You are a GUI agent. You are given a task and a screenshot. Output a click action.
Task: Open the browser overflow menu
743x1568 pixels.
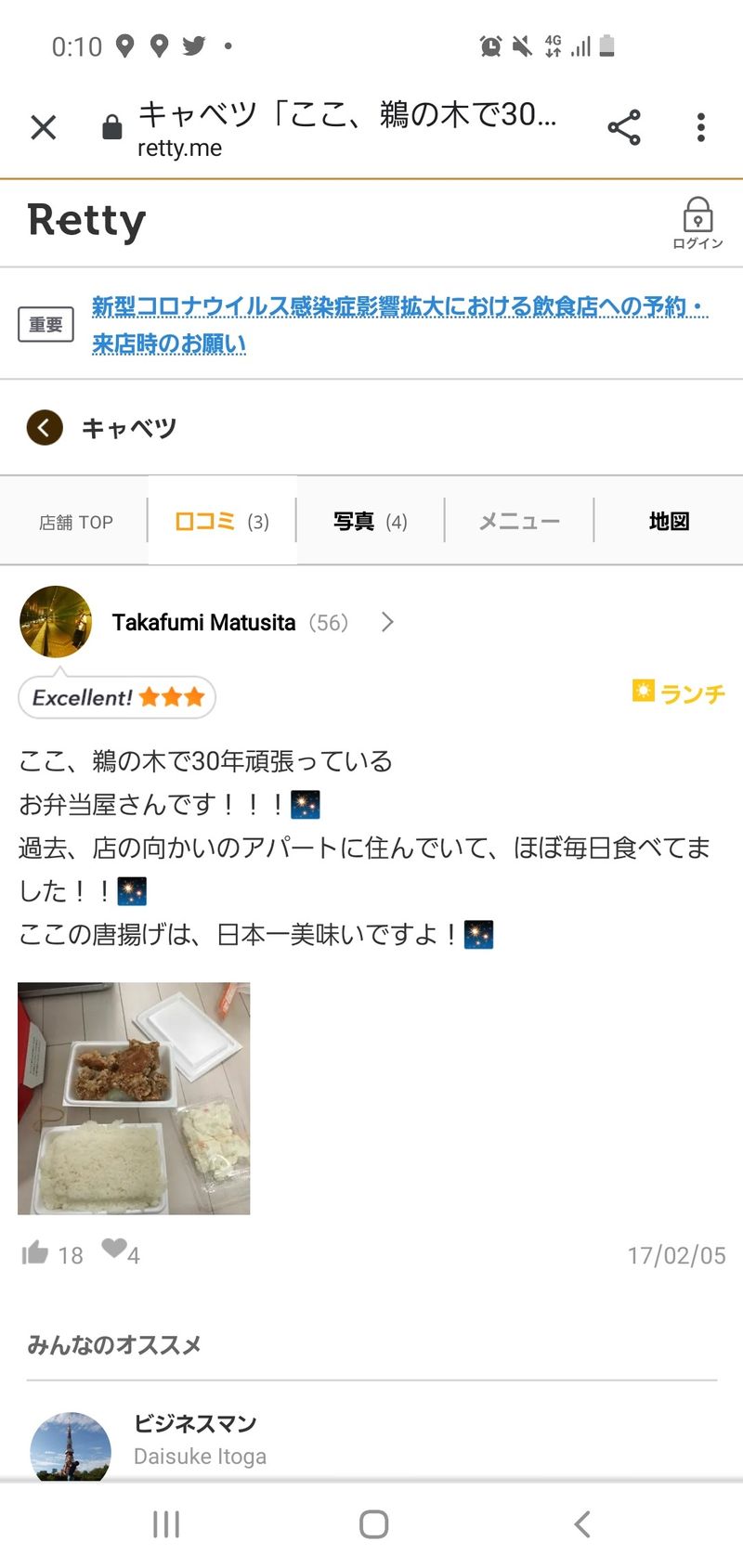[700, 127]
